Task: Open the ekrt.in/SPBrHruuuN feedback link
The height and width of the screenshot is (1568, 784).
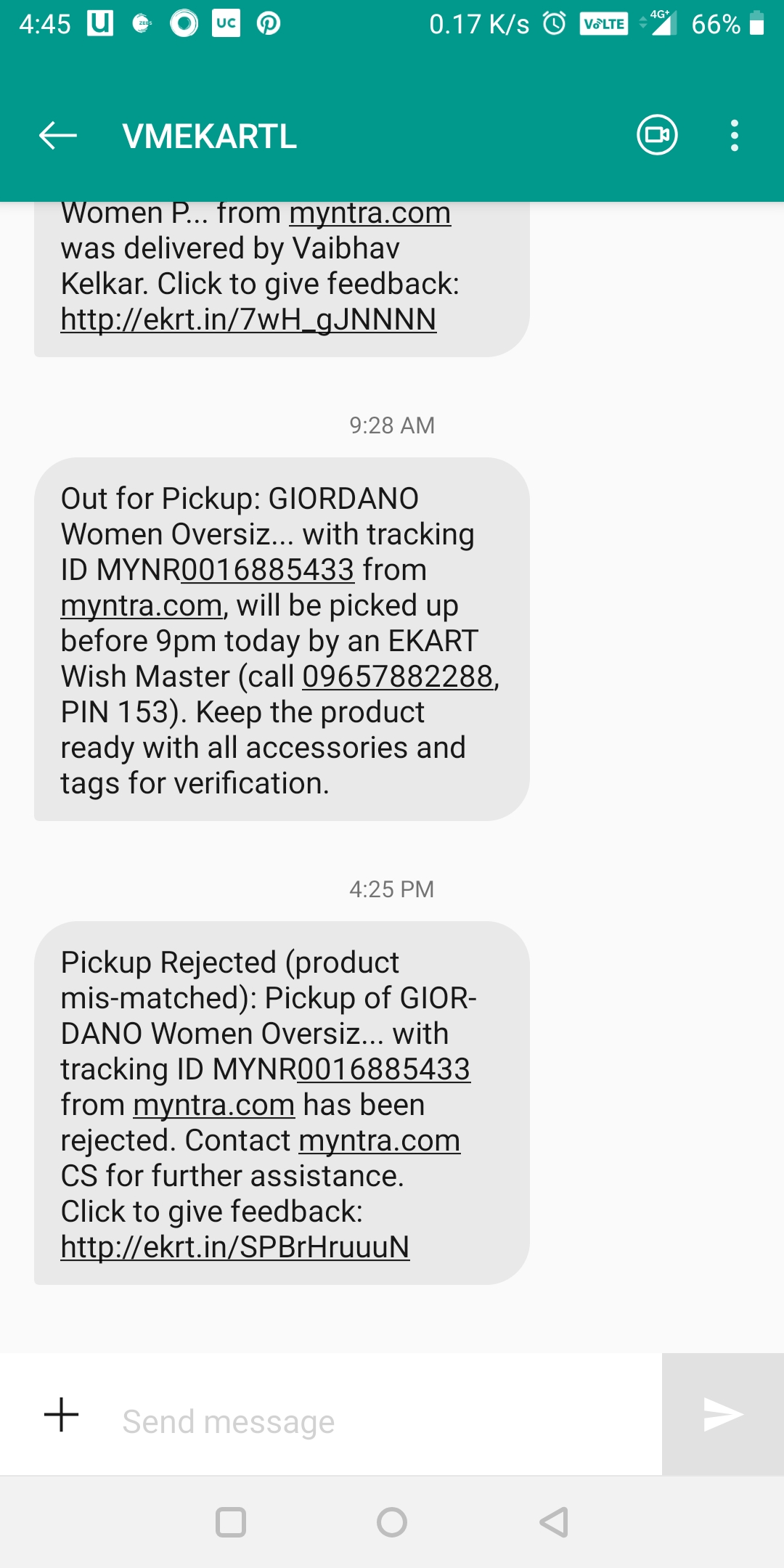Action: click(234, 1247)
